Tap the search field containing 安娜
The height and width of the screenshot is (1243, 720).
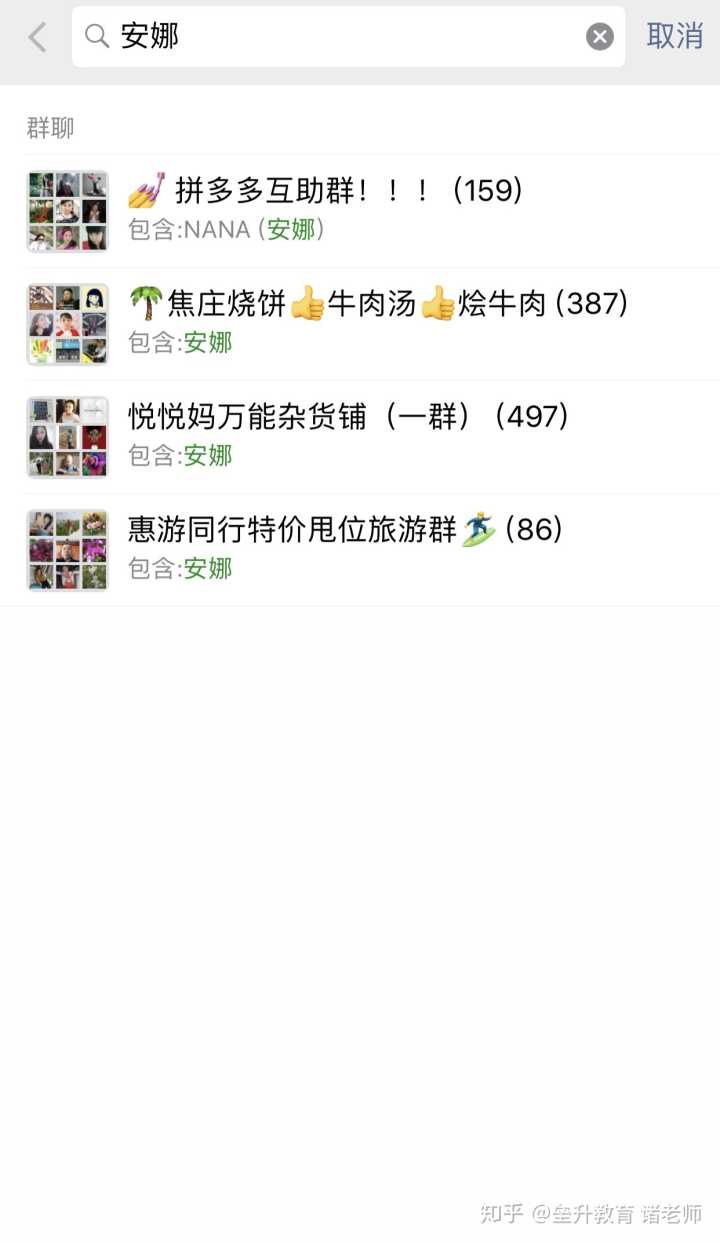click(340, 37)
